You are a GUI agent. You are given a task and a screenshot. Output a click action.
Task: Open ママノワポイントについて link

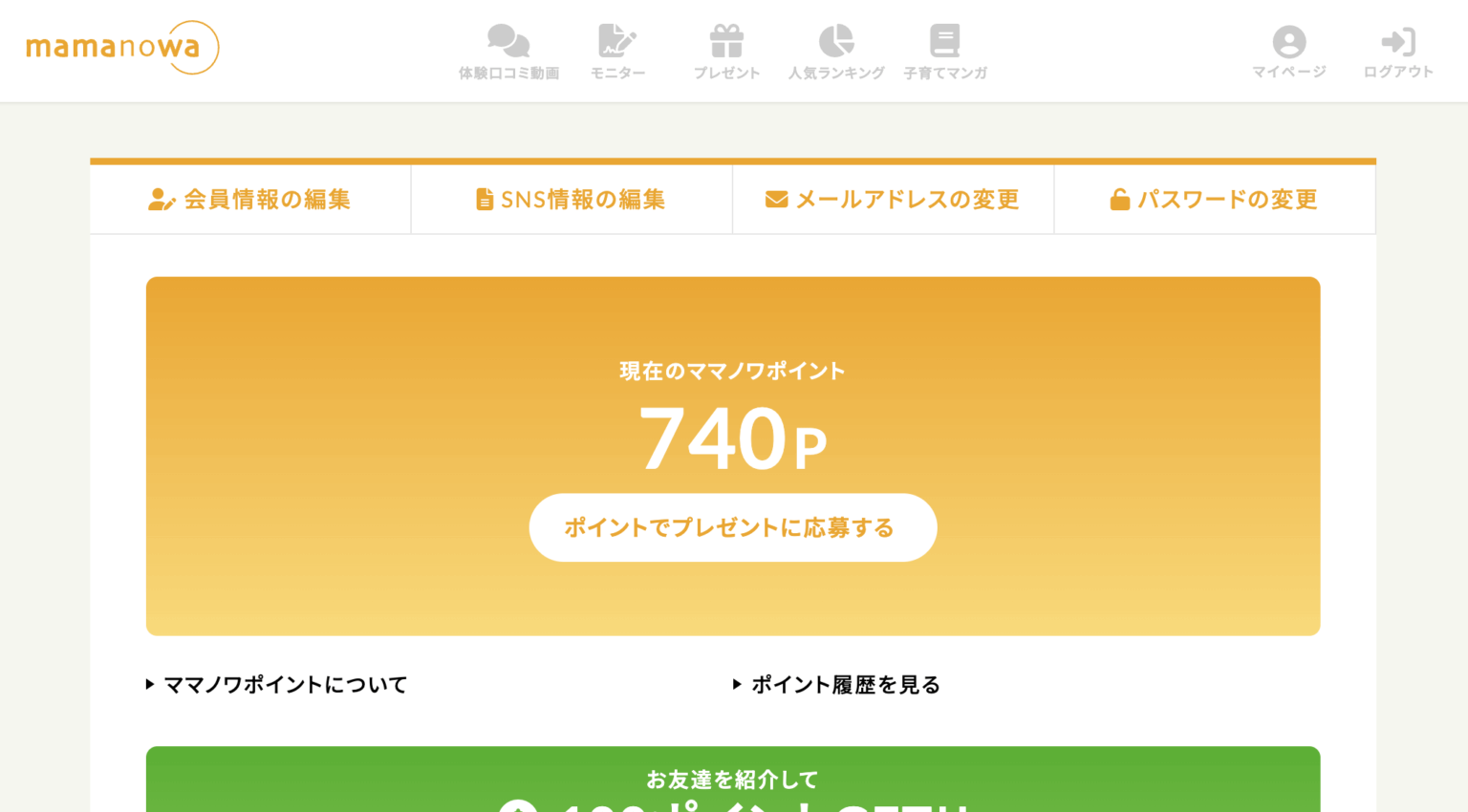tap(285, 684)
